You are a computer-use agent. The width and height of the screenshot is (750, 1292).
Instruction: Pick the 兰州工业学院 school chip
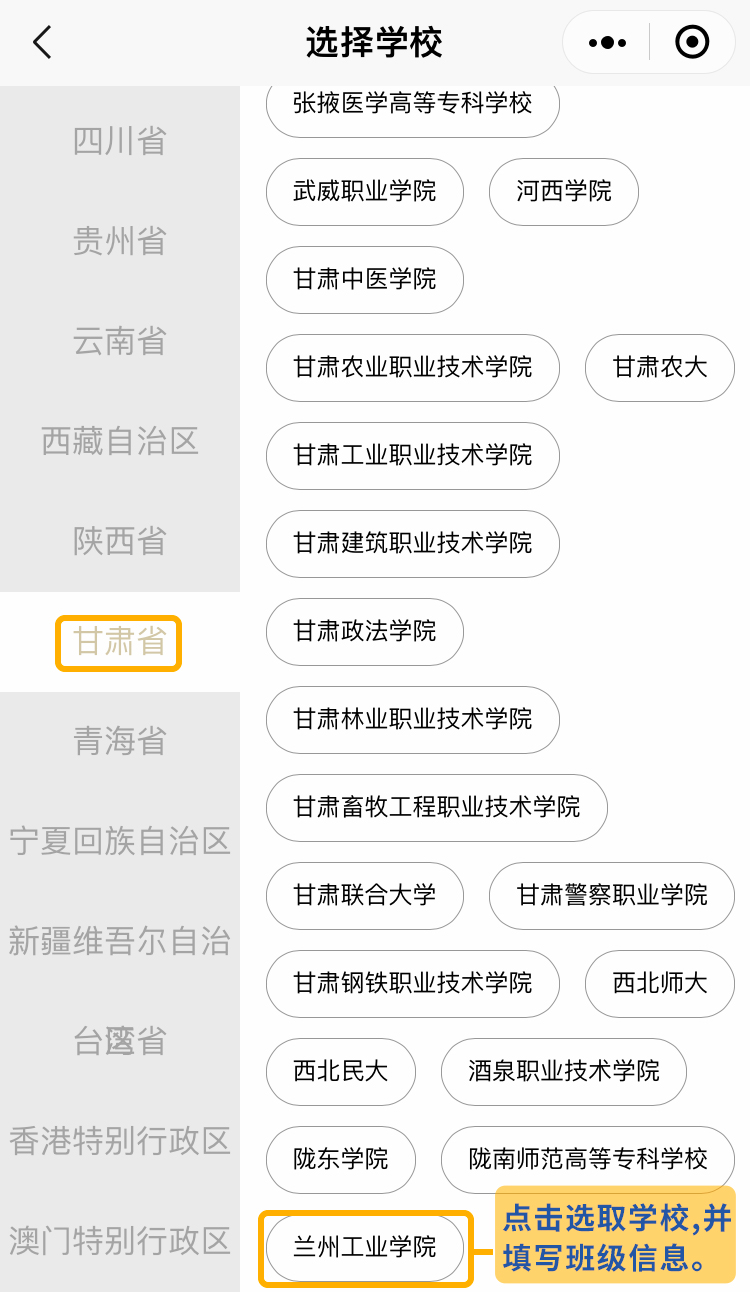click(365, 1247)
